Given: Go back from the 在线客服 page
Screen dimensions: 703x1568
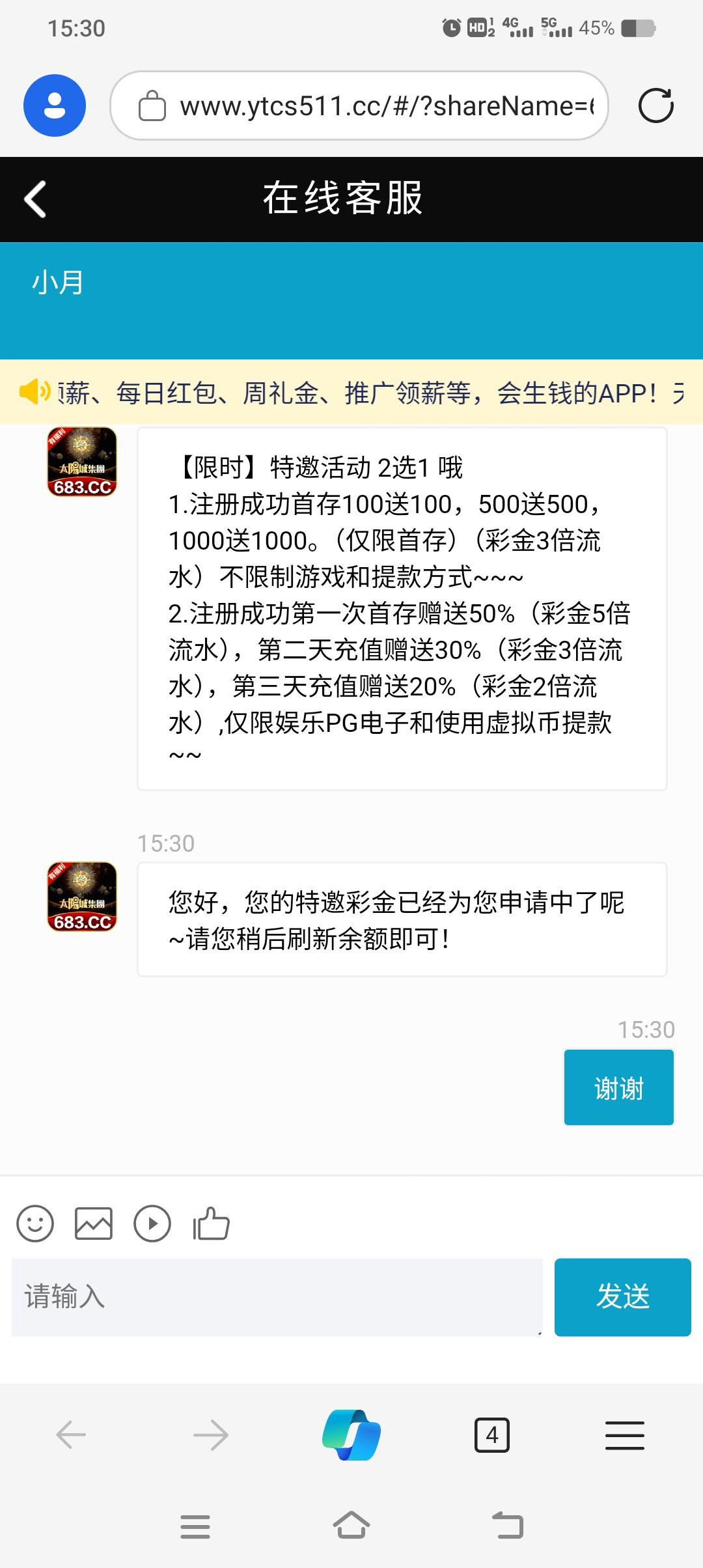Looking at the screenshot, I should point(36,199).
